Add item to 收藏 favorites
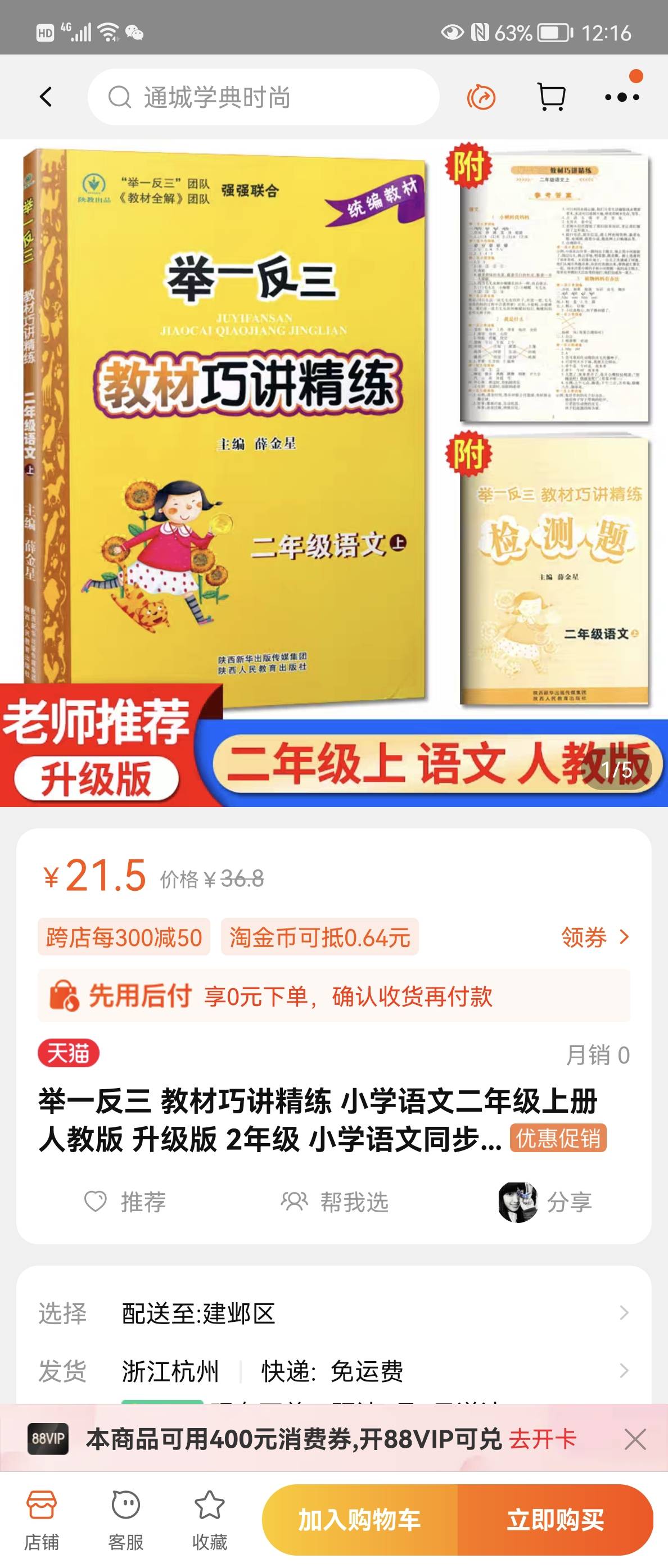 210,1518
